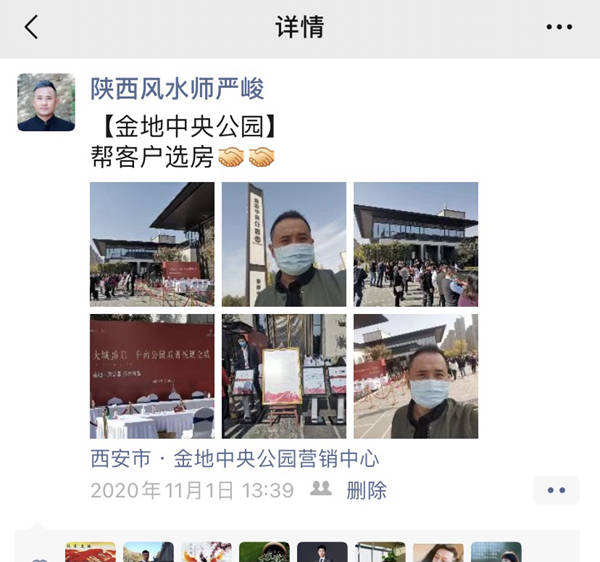
Task: Open location 西安市·金地中央公园营销中心
Action: (x=234, y=460)
